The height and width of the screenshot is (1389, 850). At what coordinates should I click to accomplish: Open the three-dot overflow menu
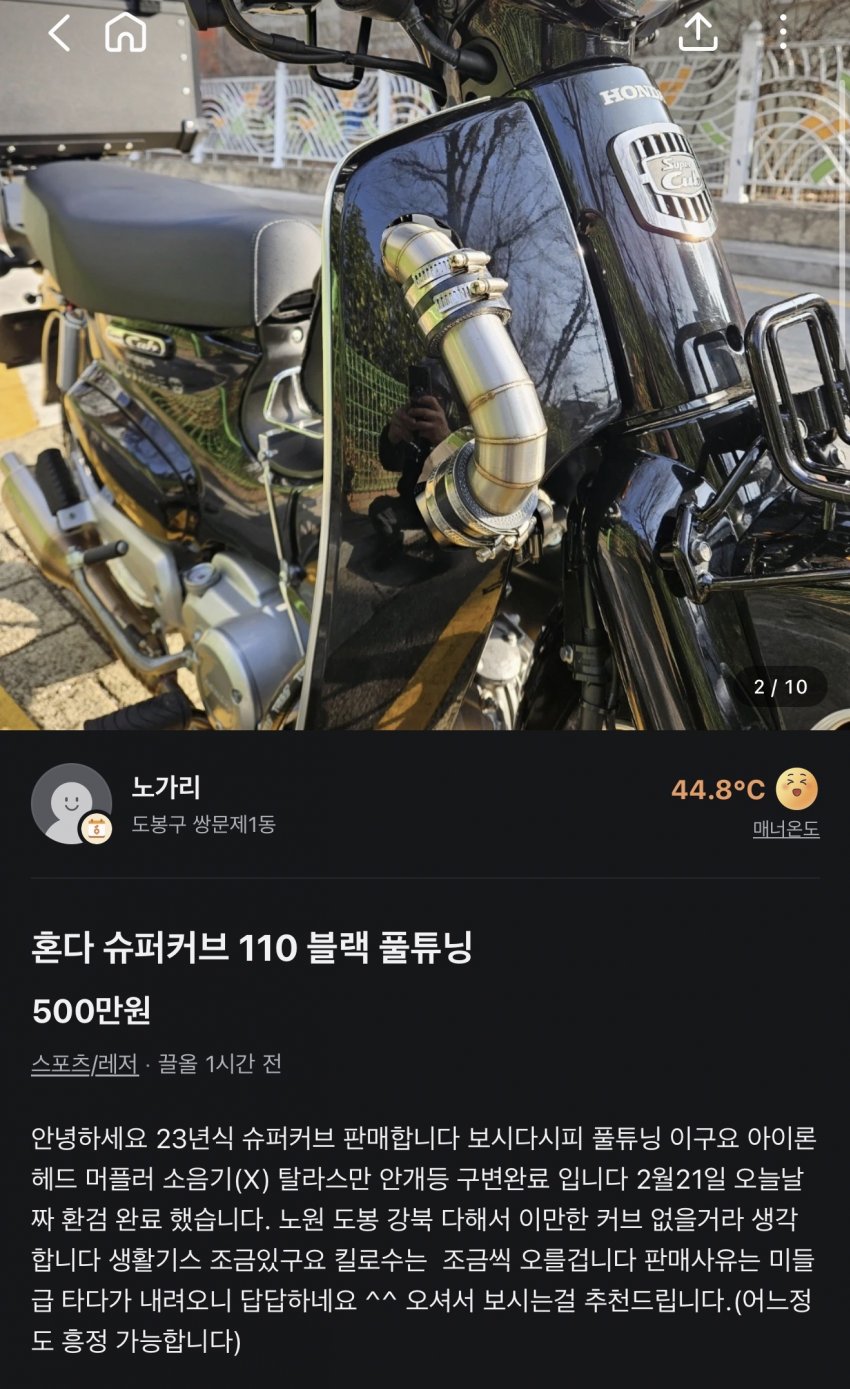tap(783, 33)
